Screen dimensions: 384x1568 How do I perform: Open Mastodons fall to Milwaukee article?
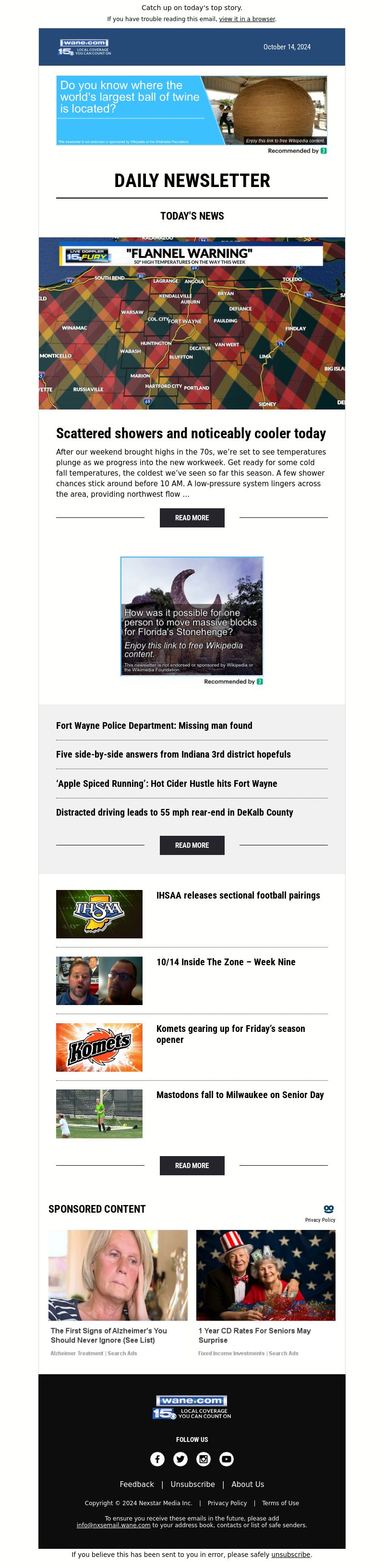240,1094
